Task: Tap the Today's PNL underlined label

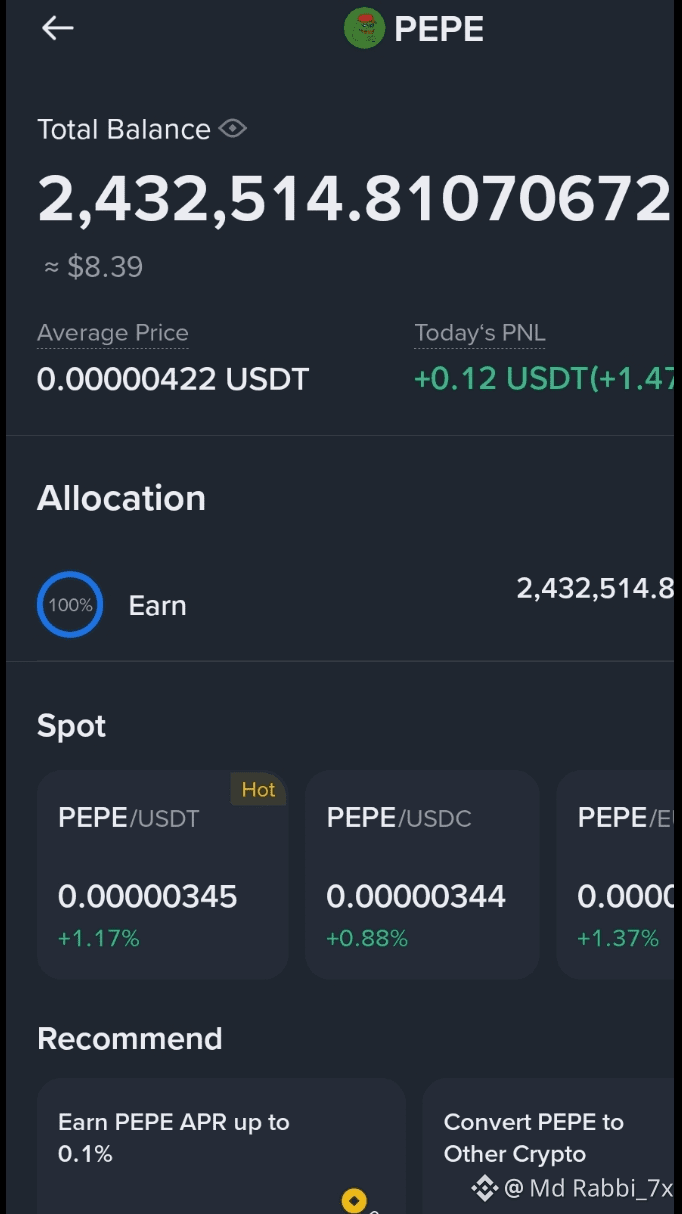Action: [x=480, y=334]
